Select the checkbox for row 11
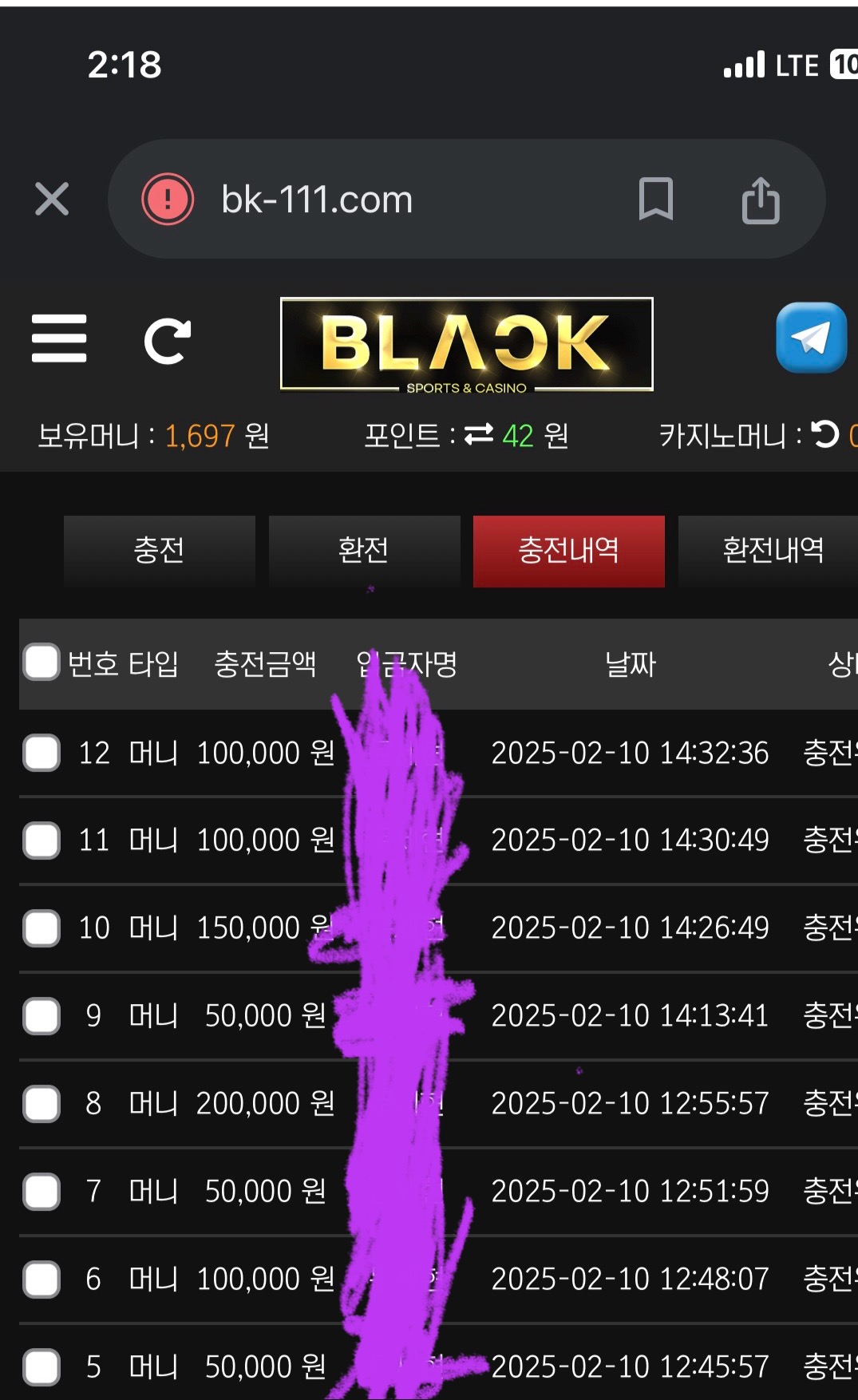The image size is (858, 1400). point(42,840)
